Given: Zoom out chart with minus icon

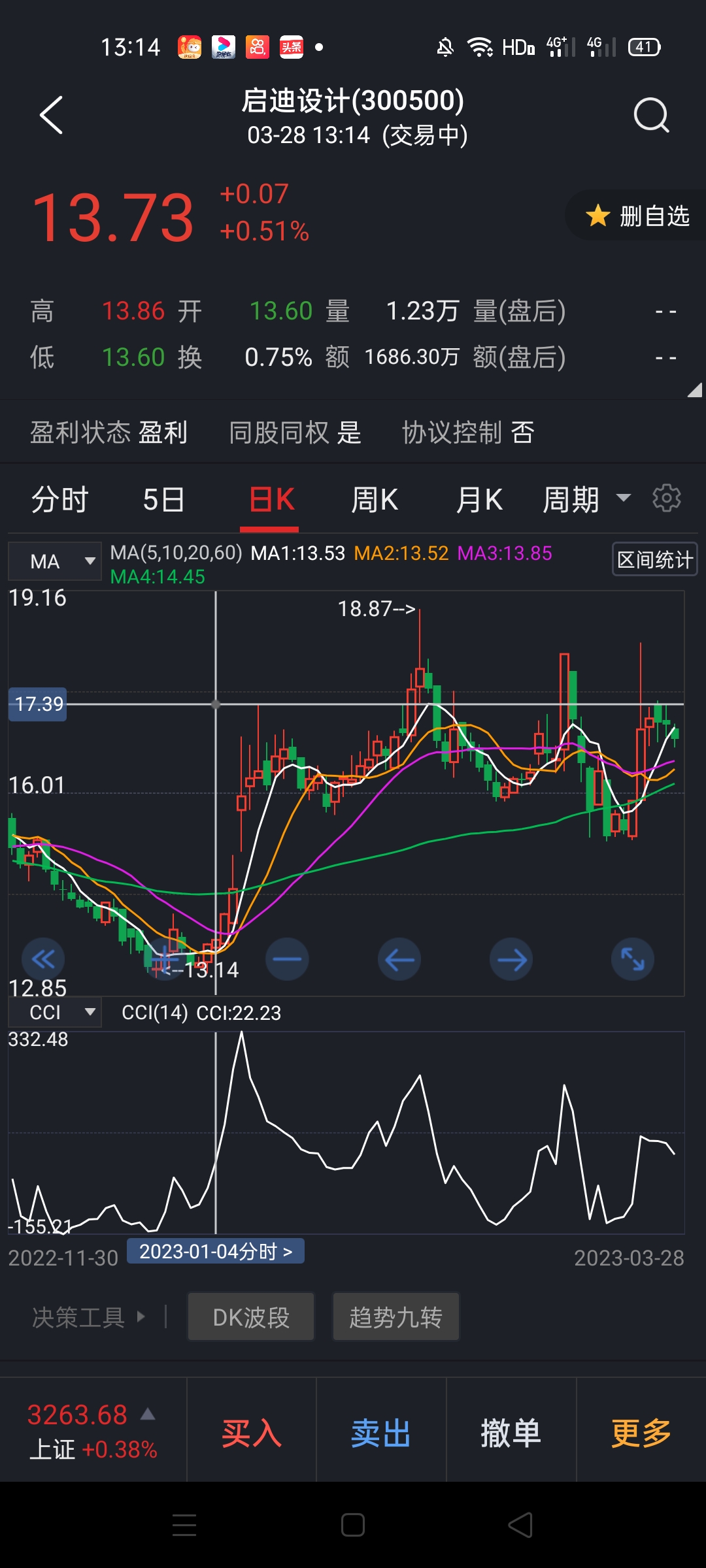Looking at the screenshot, I should pyautogui.click(x=286, y=959).
